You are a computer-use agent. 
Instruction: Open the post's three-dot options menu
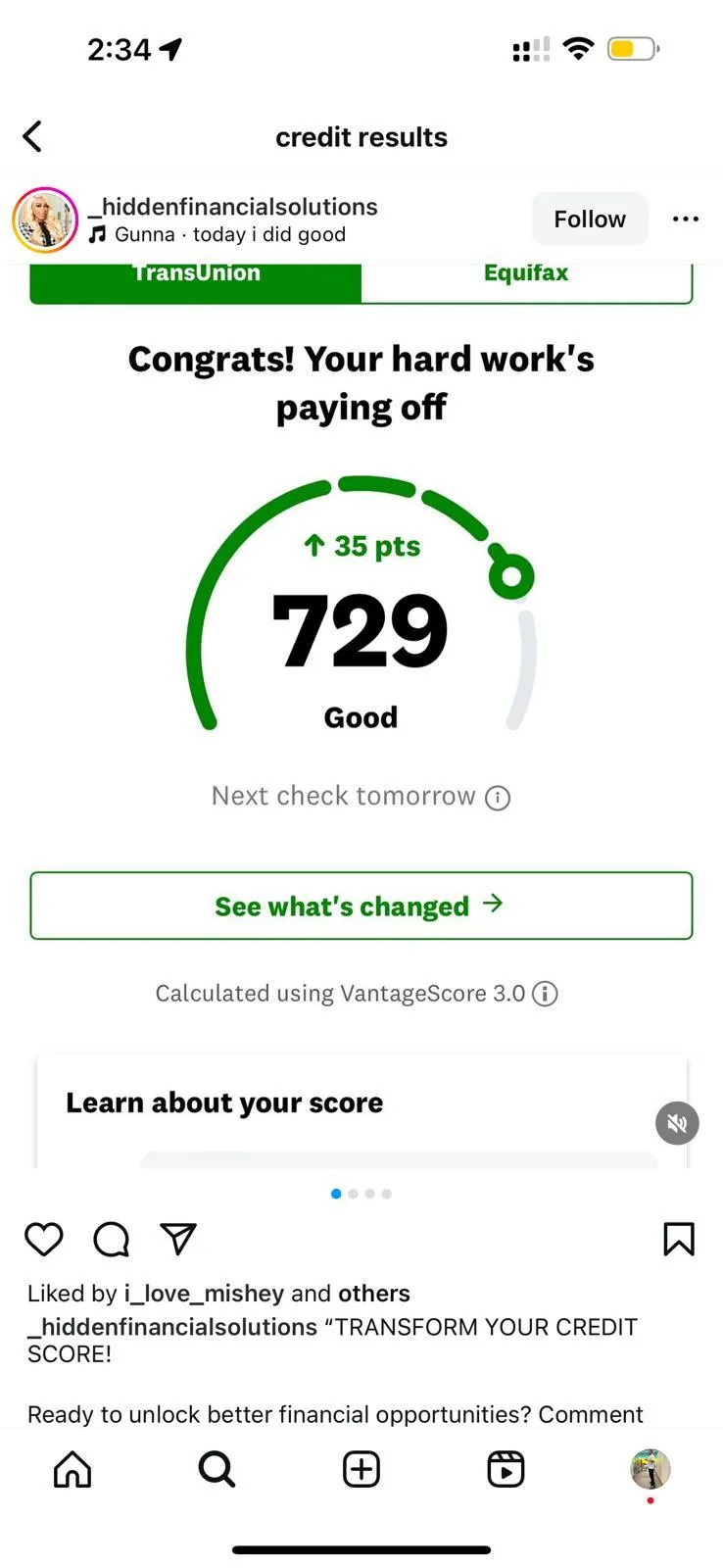click(x=686, y=219)
